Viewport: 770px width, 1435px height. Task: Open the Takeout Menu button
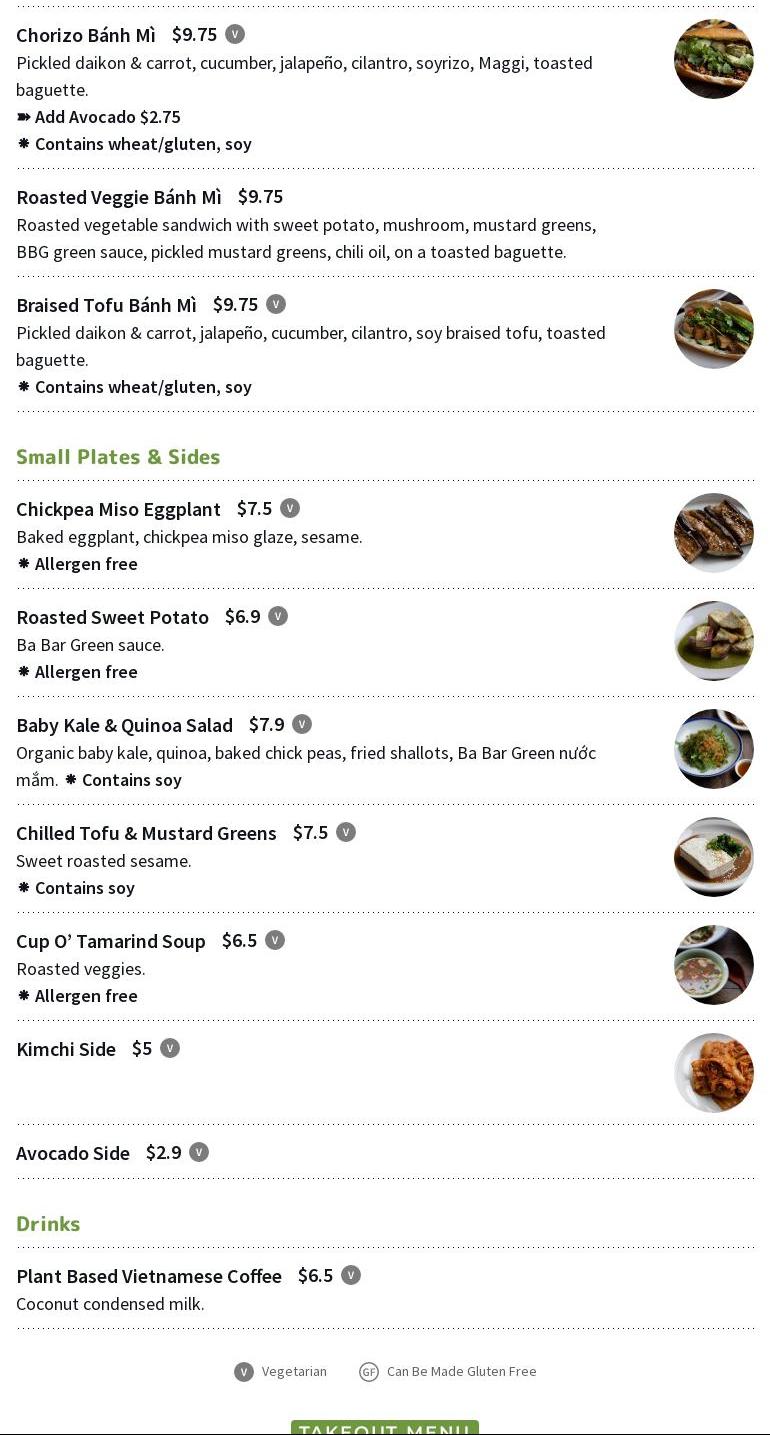tap(385, 1428)
